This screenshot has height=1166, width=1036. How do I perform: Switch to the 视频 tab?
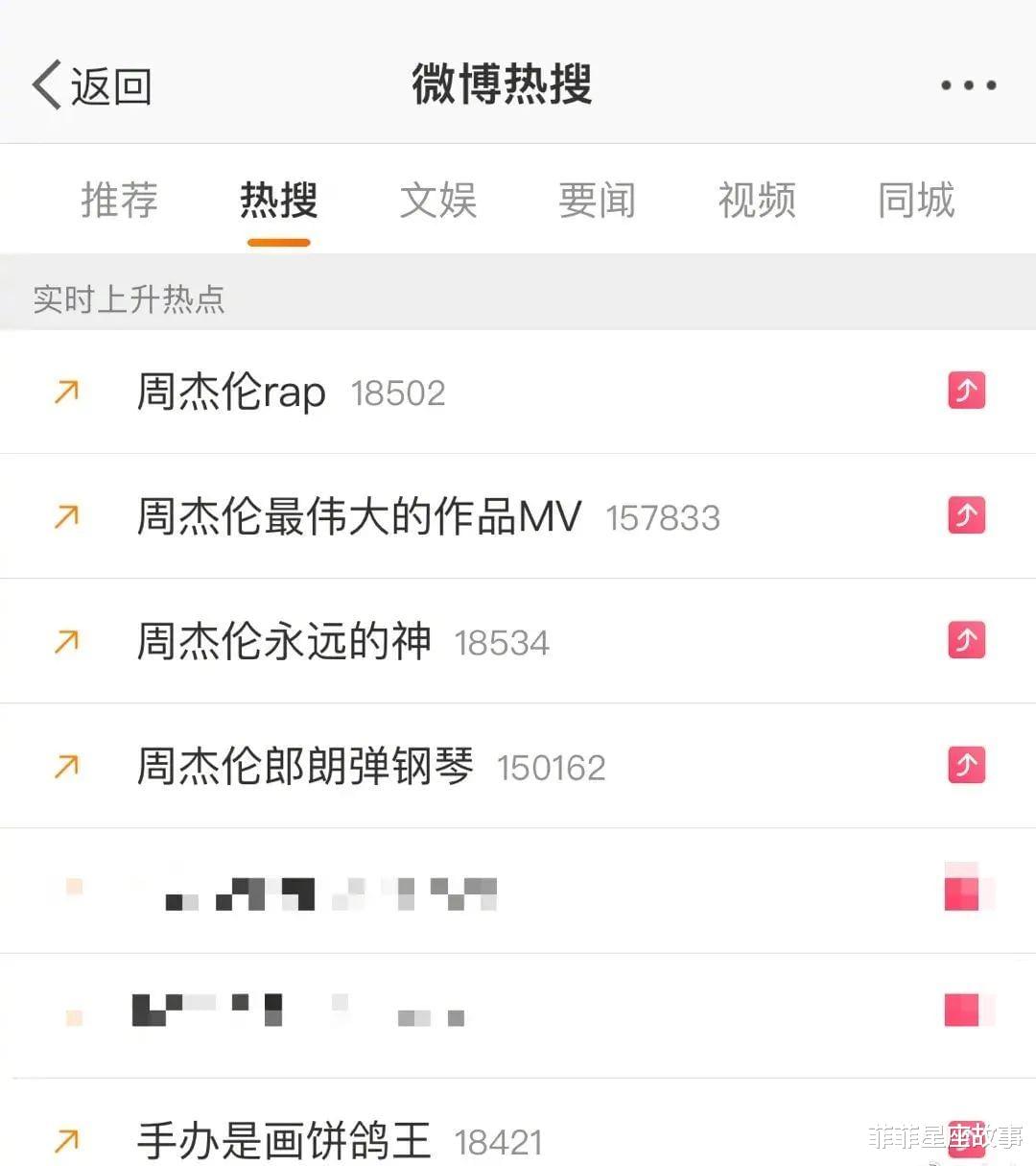pos(756,201)
